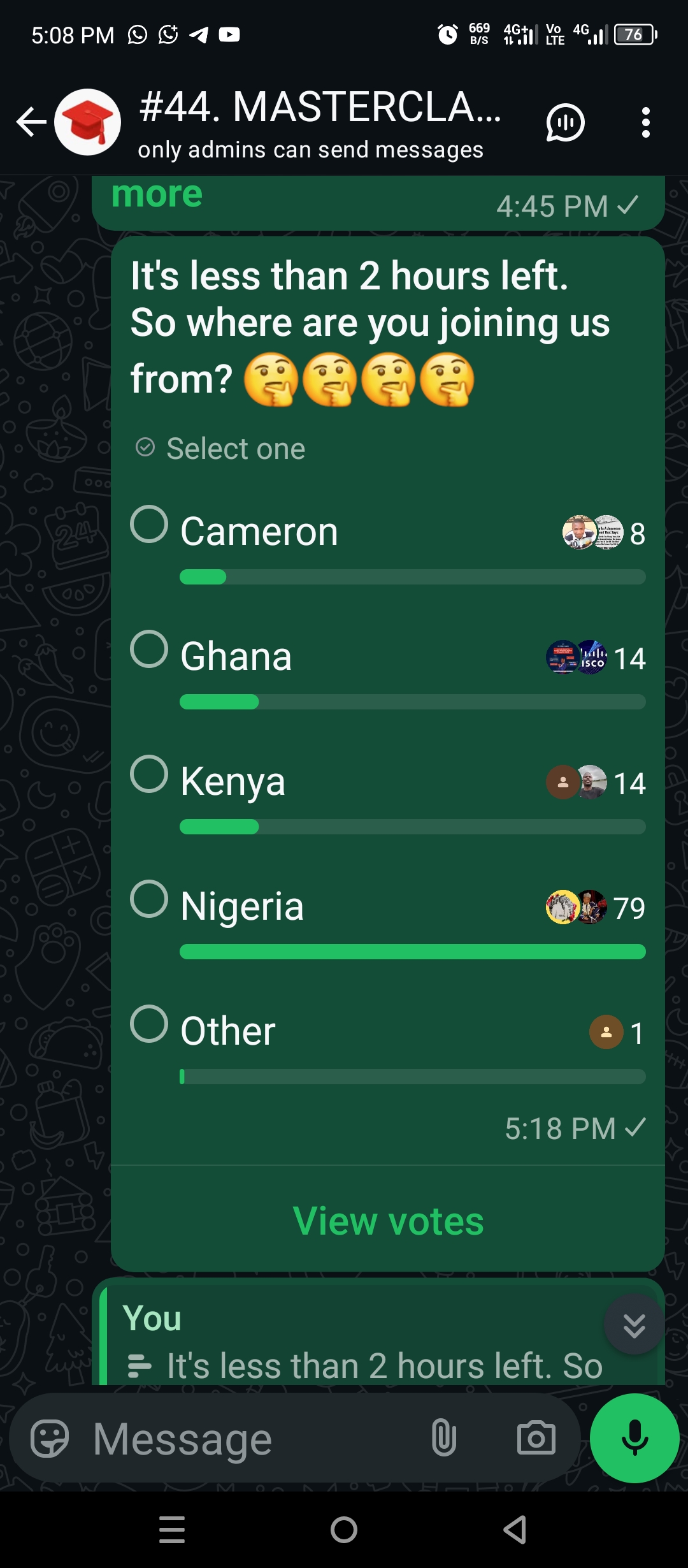Attach a file to the message
The width and height of the screenshot is (688, 1568).
click(x=444, y=1438)
